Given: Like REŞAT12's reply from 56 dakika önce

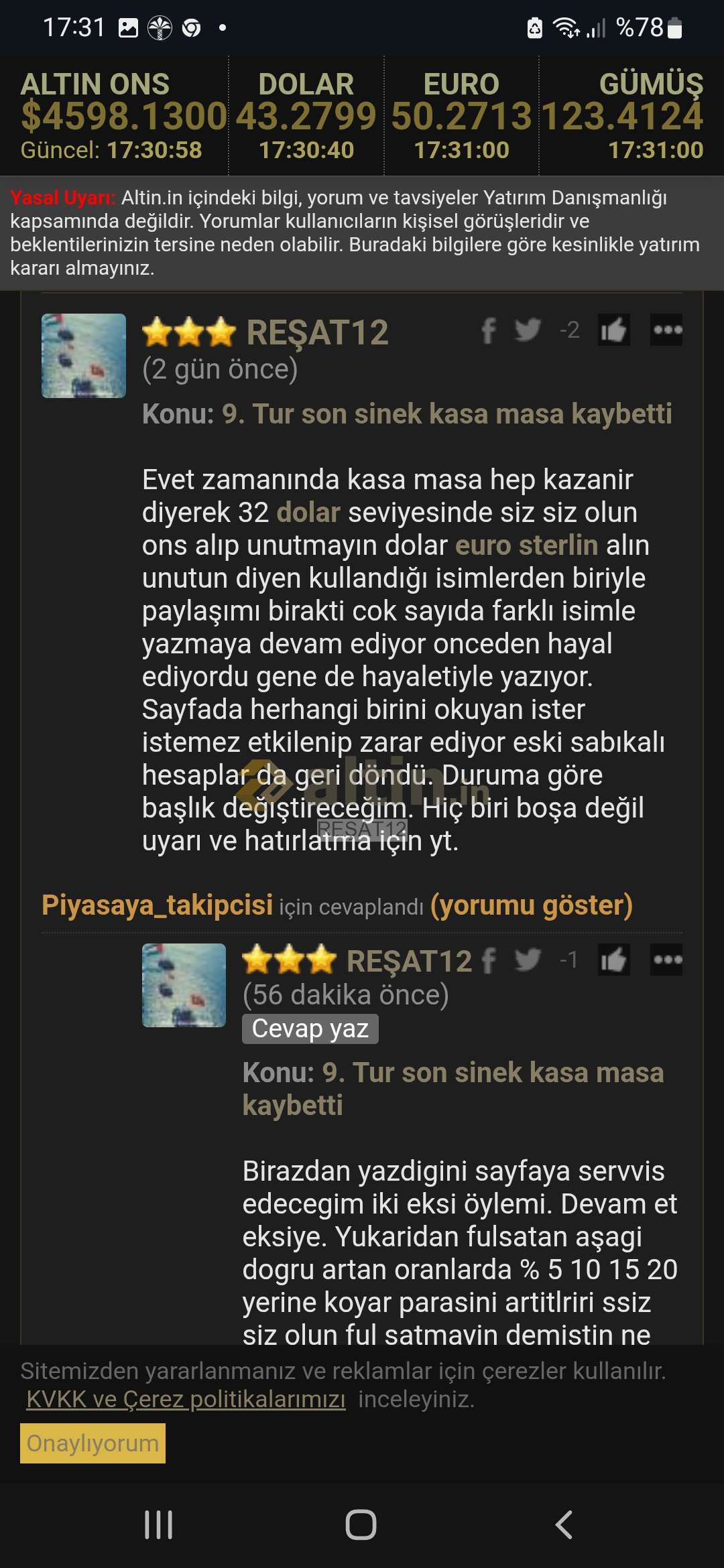Looking at the screenshot, I should click(613, 960).
